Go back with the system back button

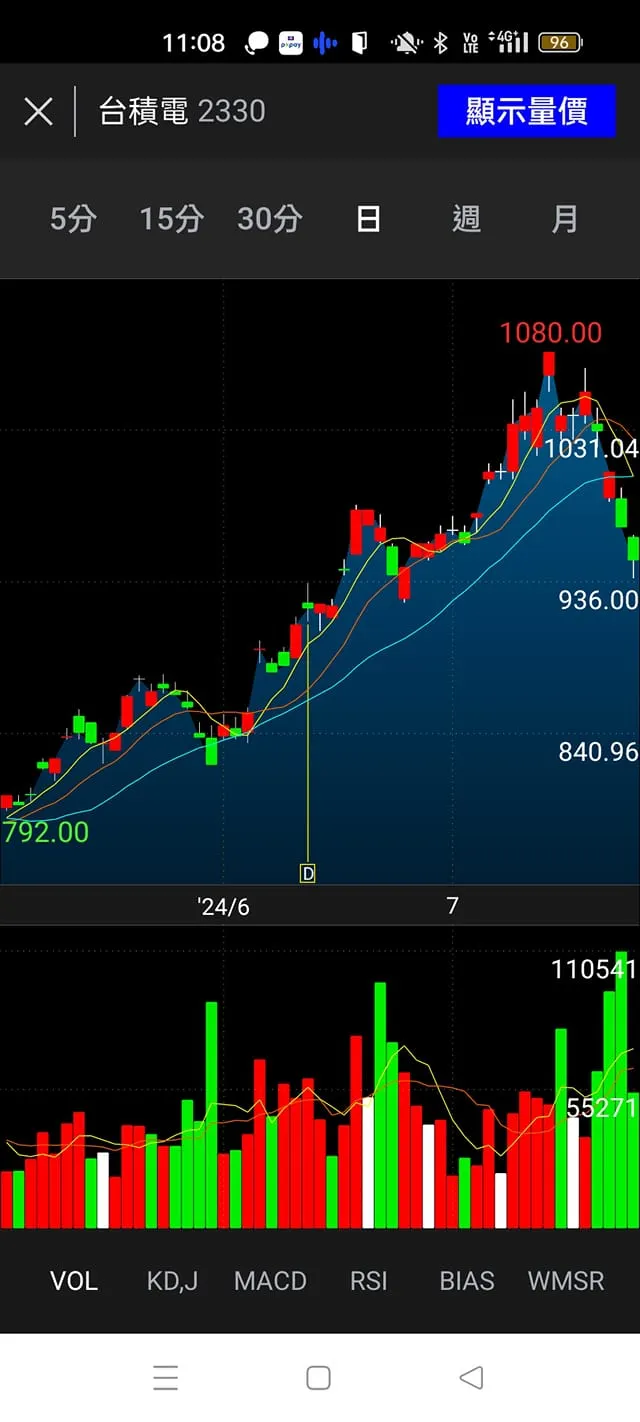click(471, 1377)
